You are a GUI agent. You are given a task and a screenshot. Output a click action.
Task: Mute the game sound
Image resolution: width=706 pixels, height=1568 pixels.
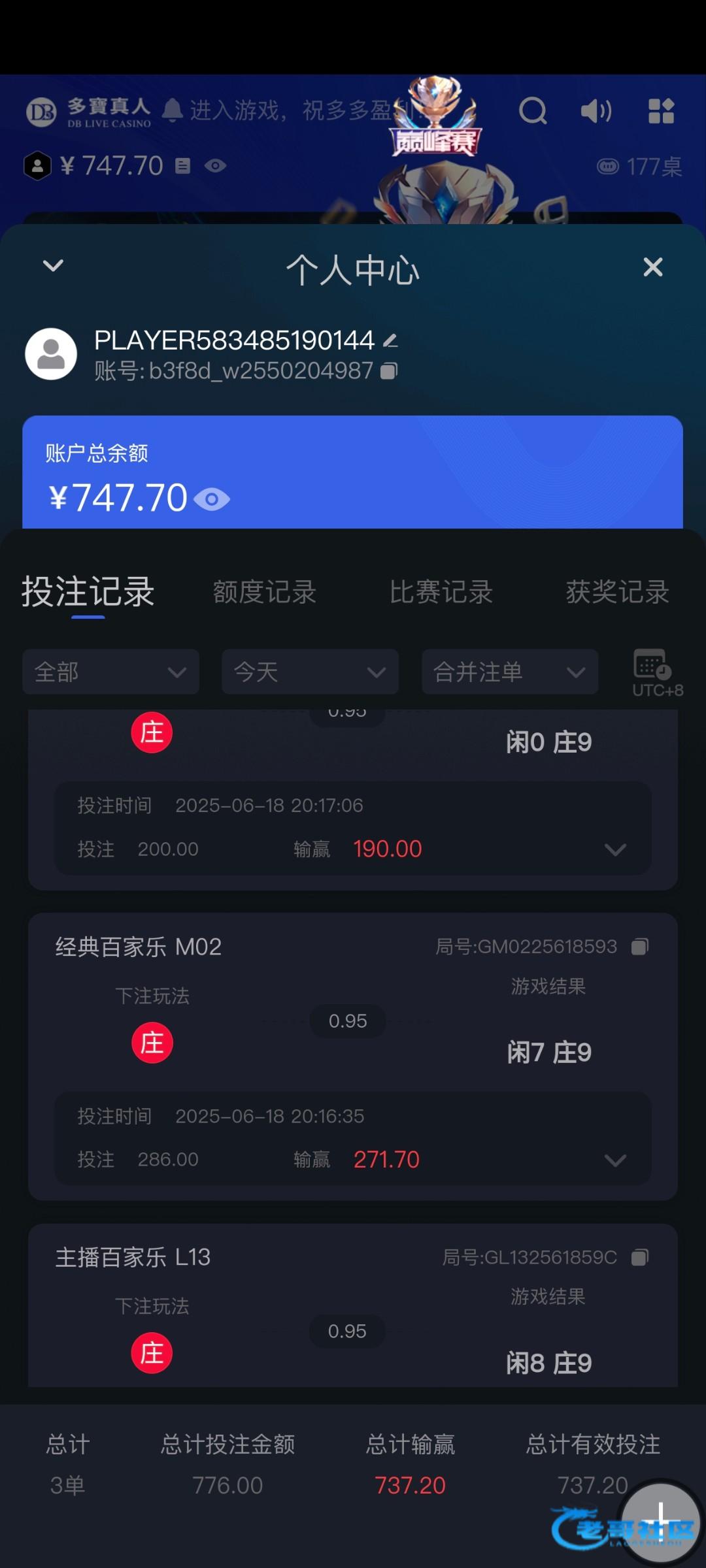(x=596, y=111)
